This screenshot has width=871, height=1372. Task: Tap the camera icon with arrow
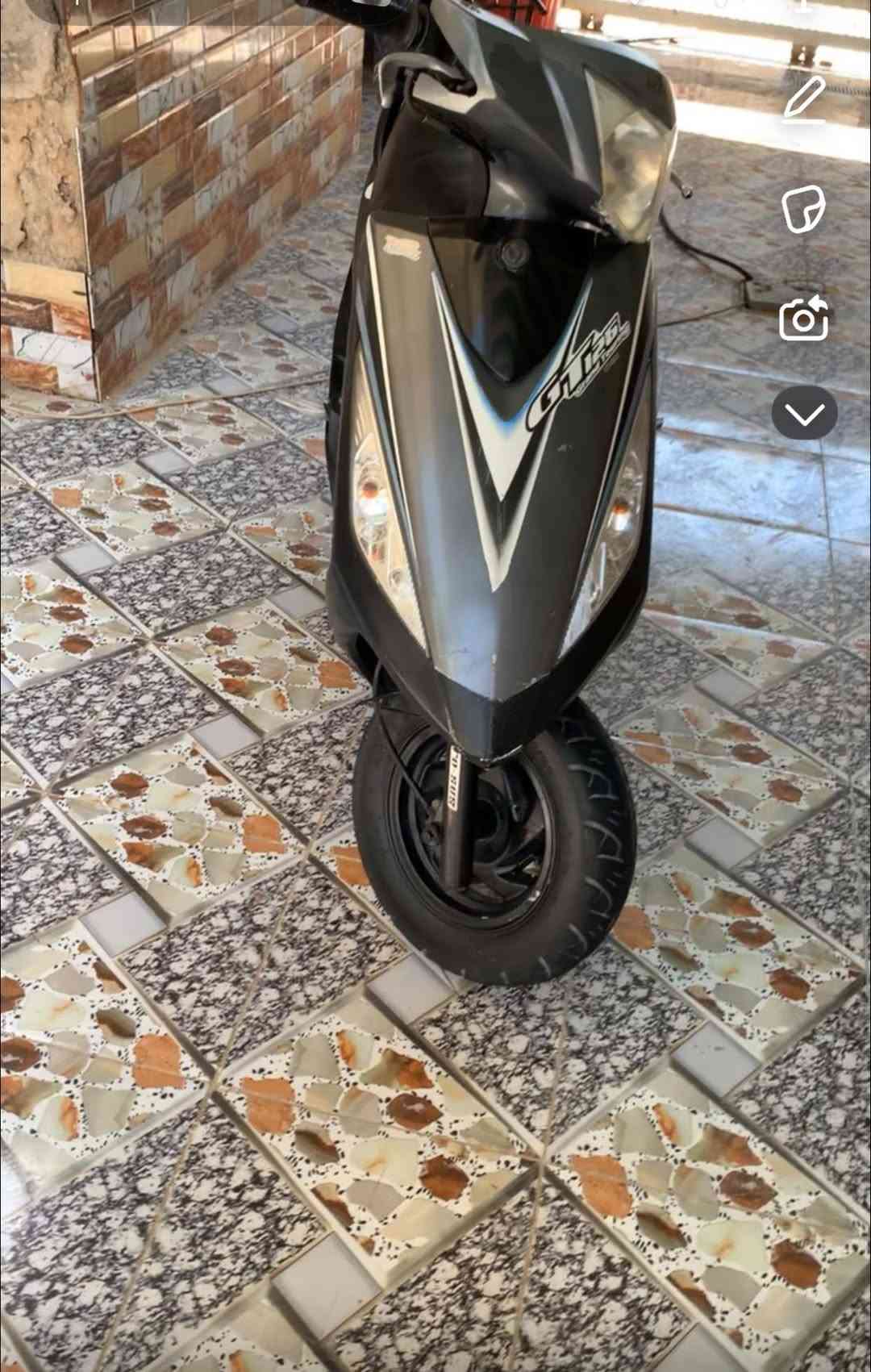pyautogui.click(x=804, y=319)
